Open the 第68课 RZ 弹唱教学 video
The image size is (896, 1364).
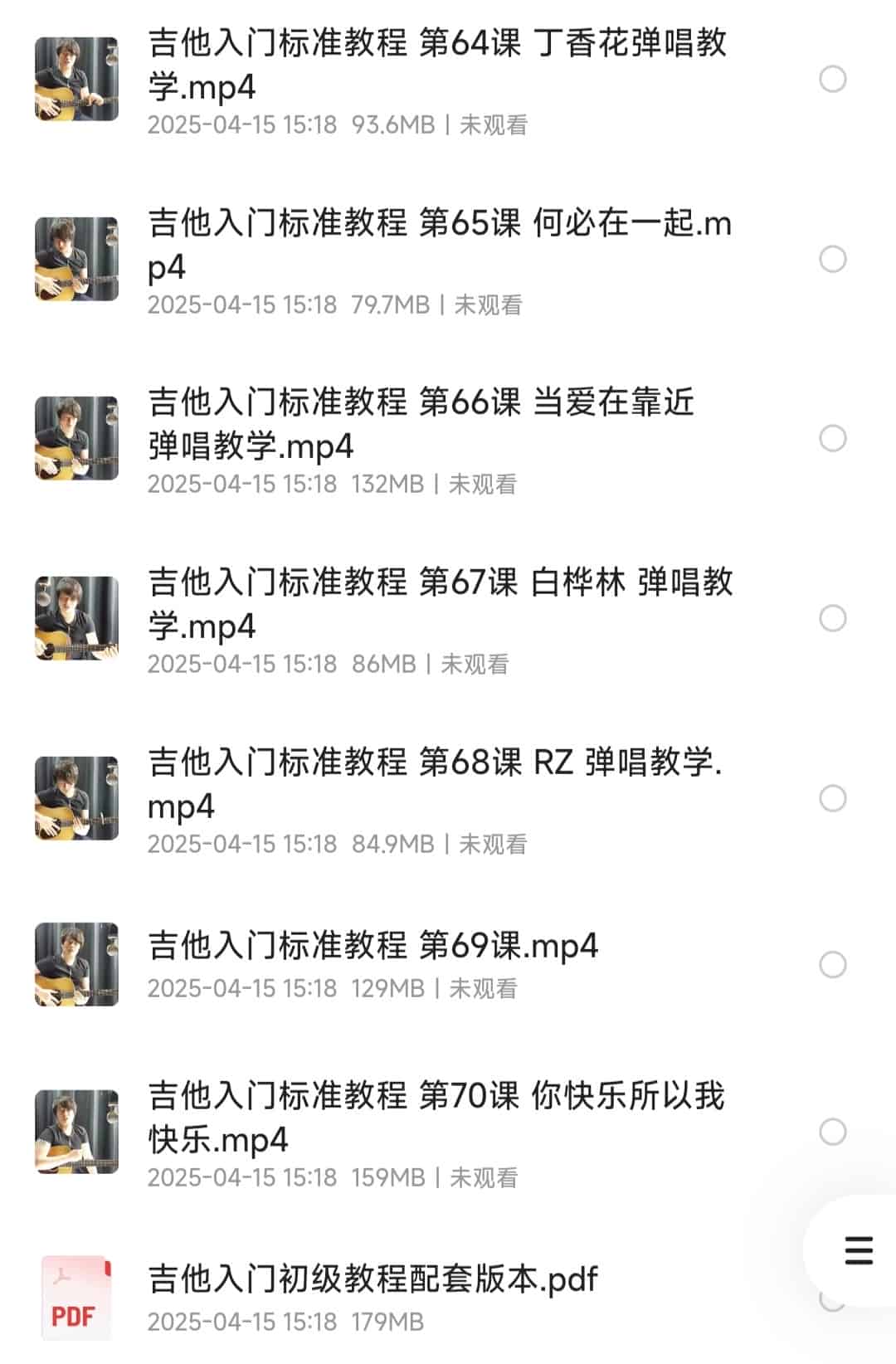pyautogui.click(x=435, y=784)
